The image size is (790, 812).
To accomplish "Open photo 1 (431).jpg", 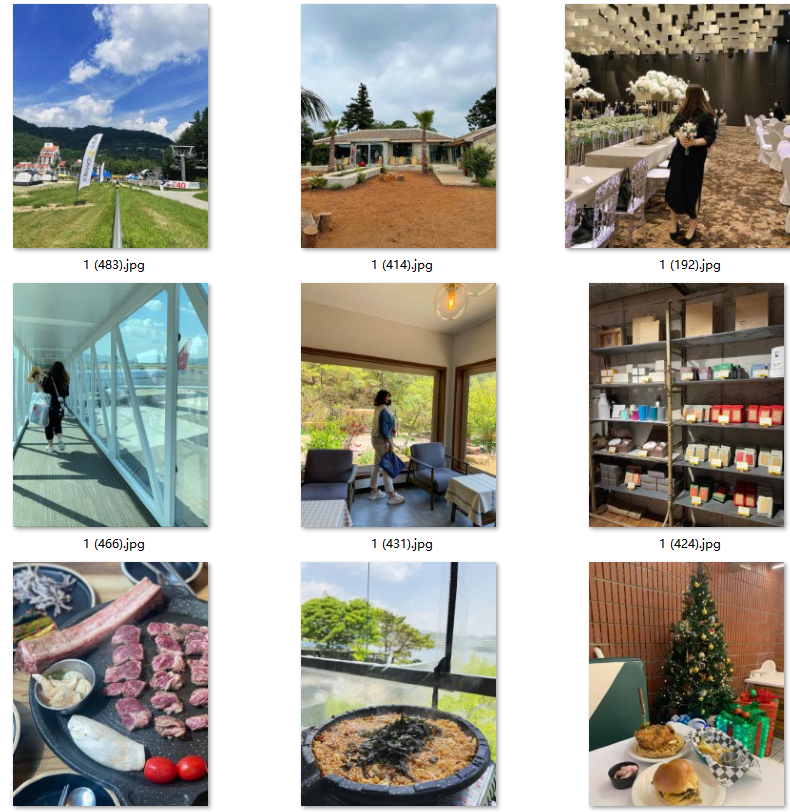I will (398, 405).
